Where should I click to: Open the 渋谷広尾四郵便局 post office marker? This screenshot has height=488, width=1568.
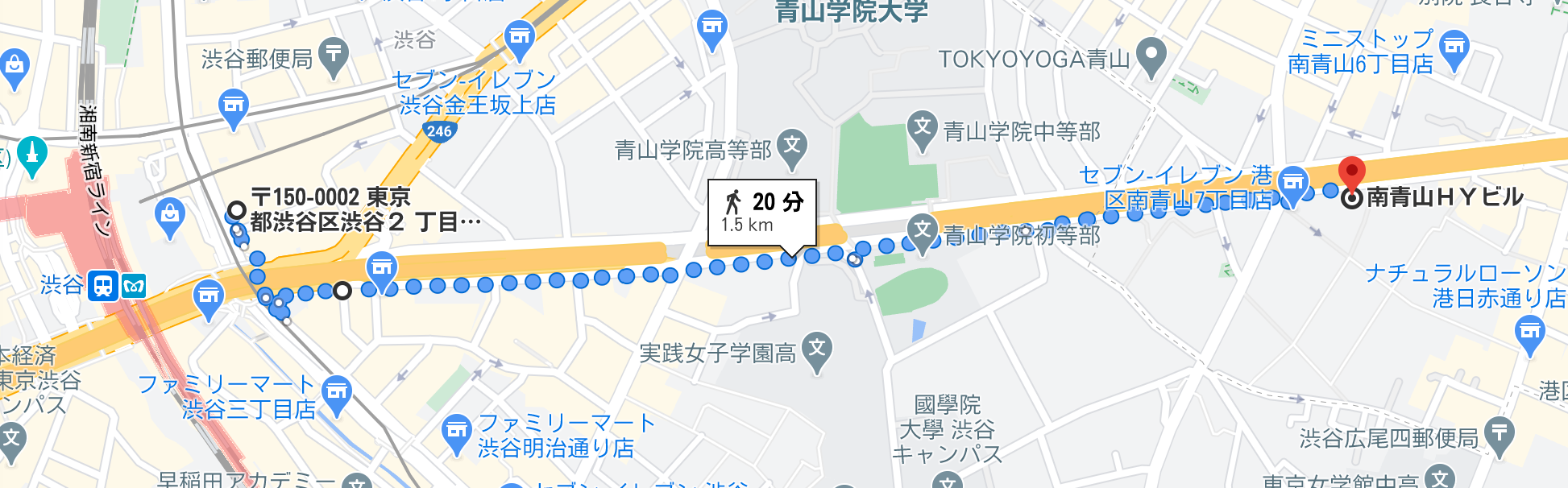(x=1498, y=434)
